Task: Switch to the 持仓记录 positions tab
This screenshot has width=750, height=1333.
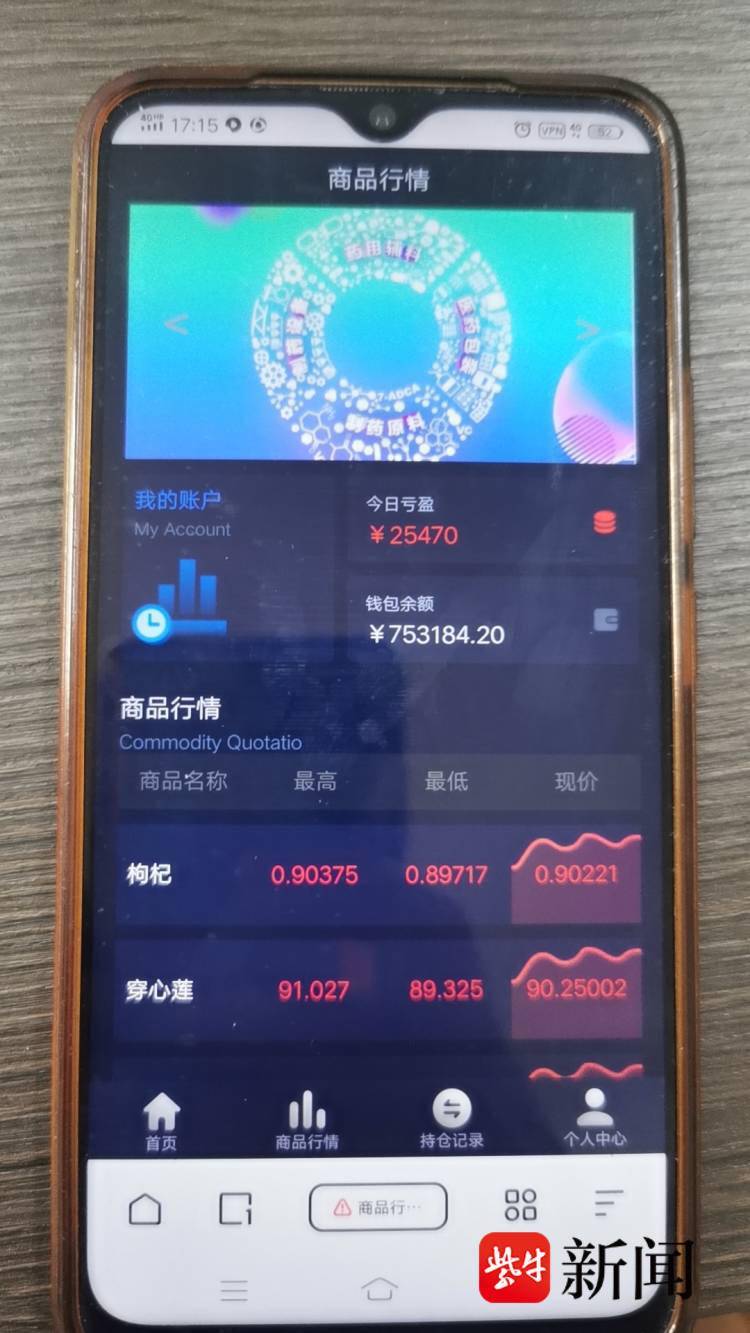Action: [x=451, y=1120]
